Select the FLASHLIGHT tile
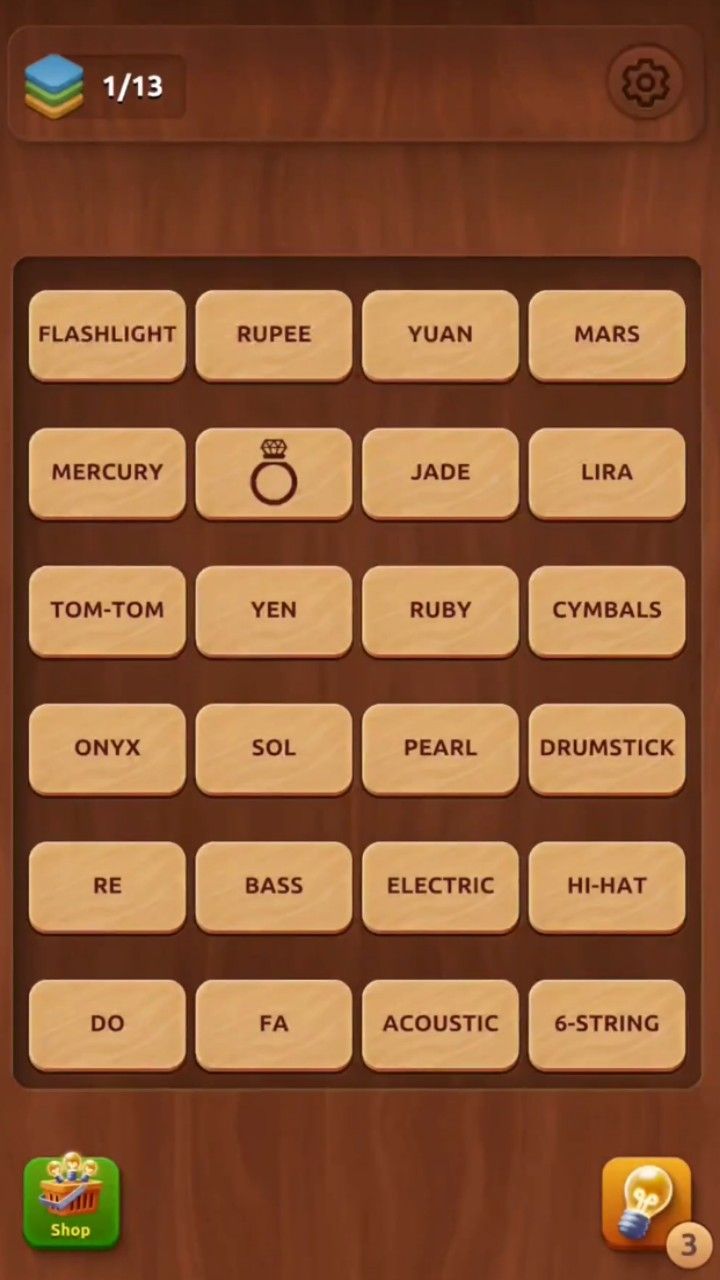 pos(107,334)
